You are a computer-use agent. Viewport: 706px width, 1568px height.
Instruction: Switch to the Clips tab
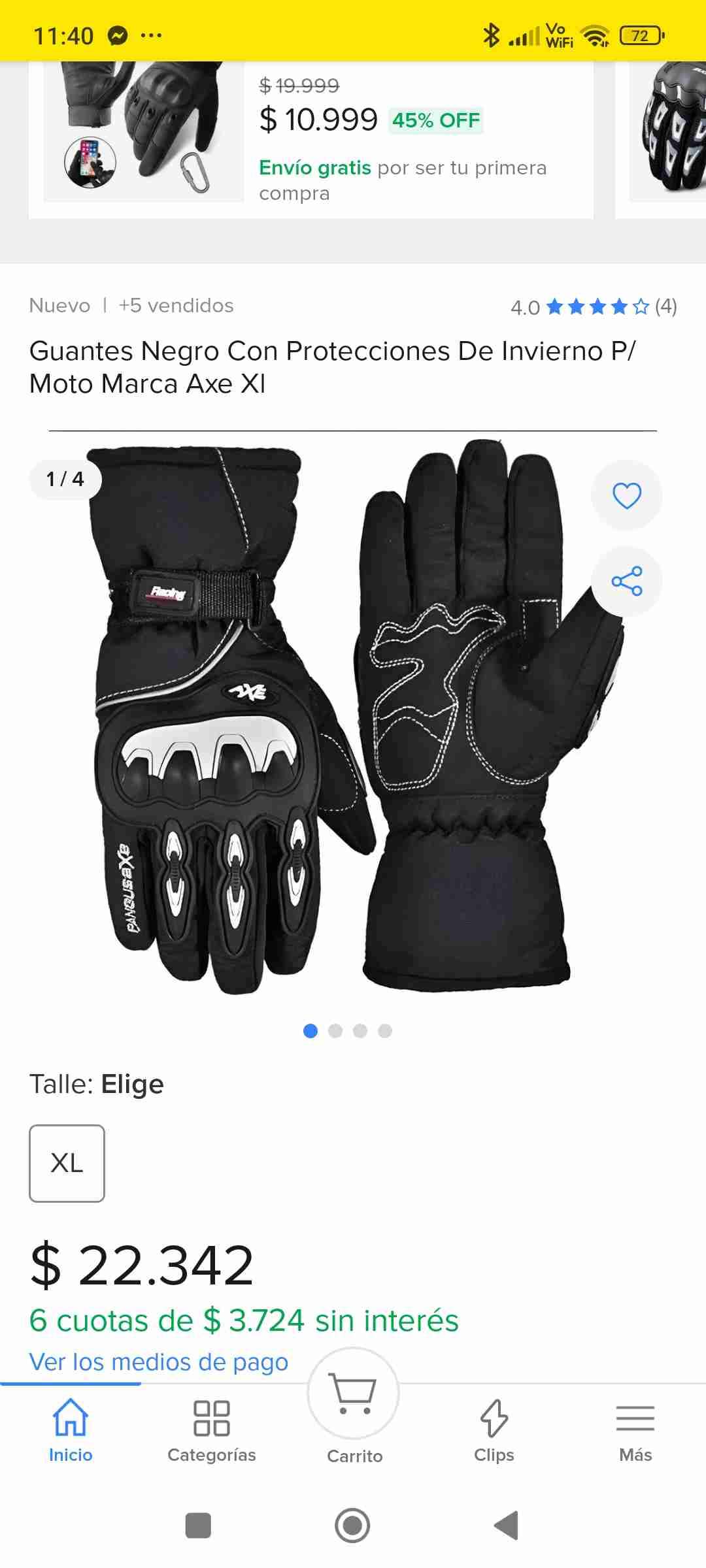coord(494,1418)
